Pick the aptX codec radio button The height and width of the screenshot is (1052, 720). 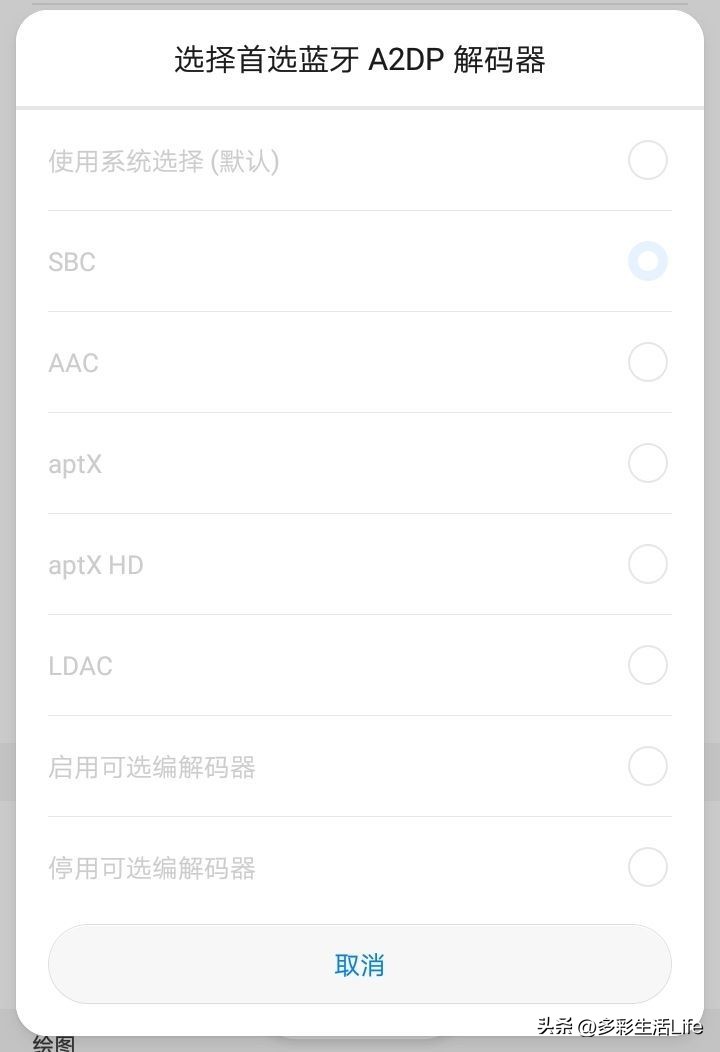point(647,463)
